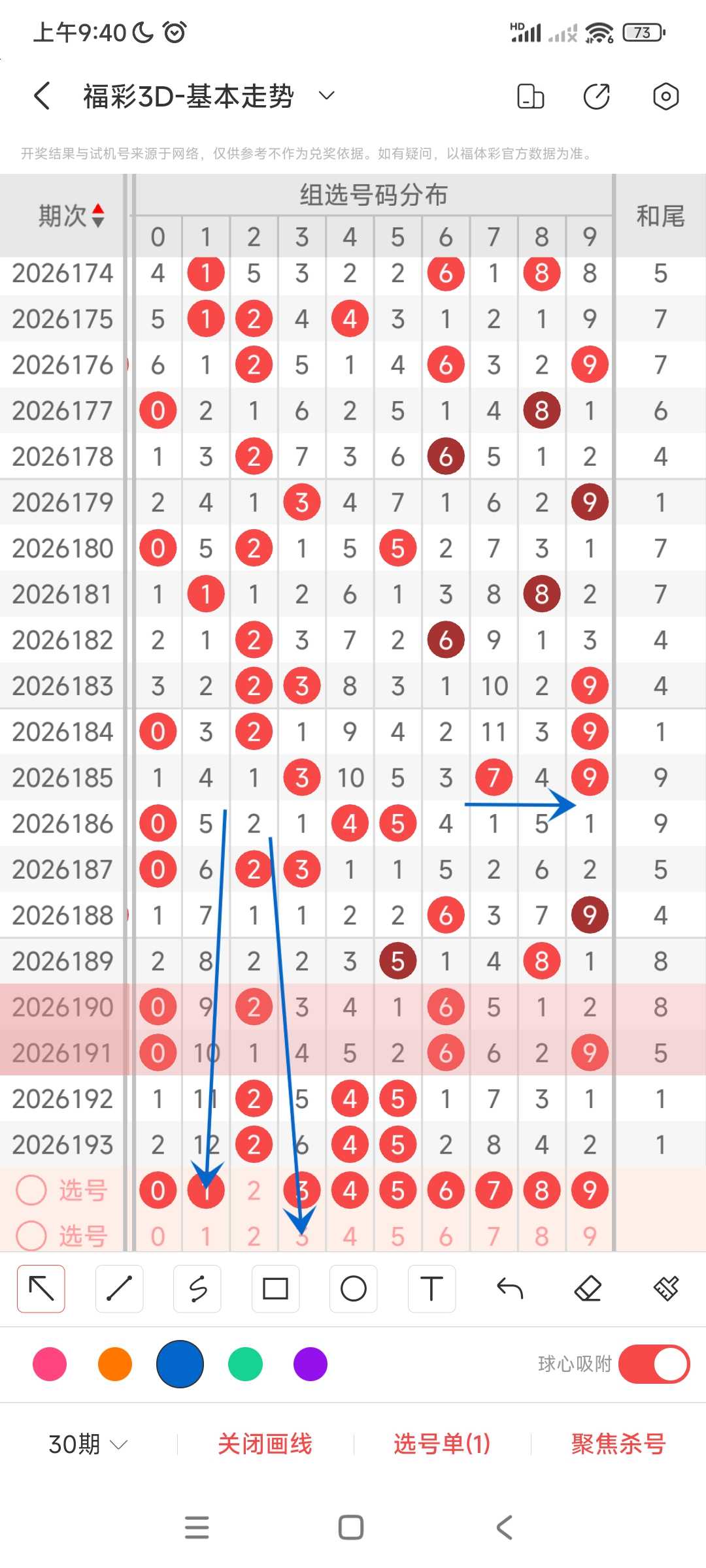
Task: Go back using the top-left arrow
Action: [x=42, y=96]
